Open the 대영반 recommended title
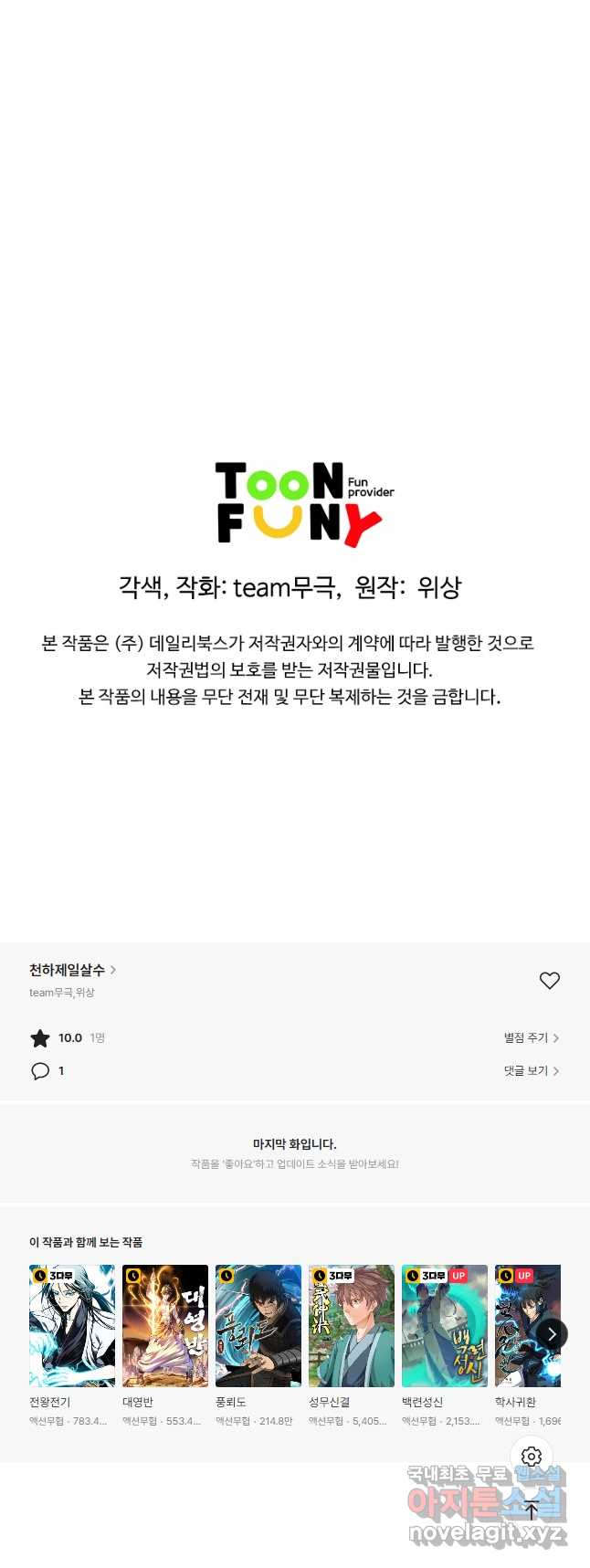The image size is (590, 1568). click(165, 1325)
